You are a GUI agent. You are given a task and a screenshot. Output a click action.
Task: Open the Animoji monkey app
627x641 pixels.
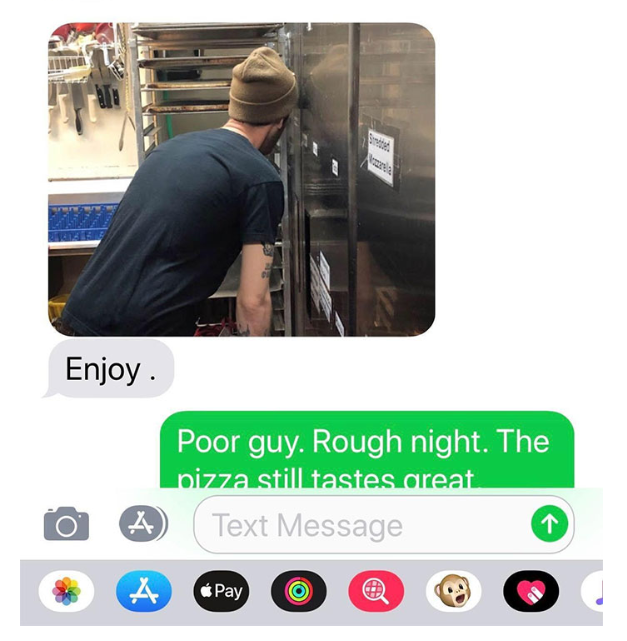[x=453, y=592]
